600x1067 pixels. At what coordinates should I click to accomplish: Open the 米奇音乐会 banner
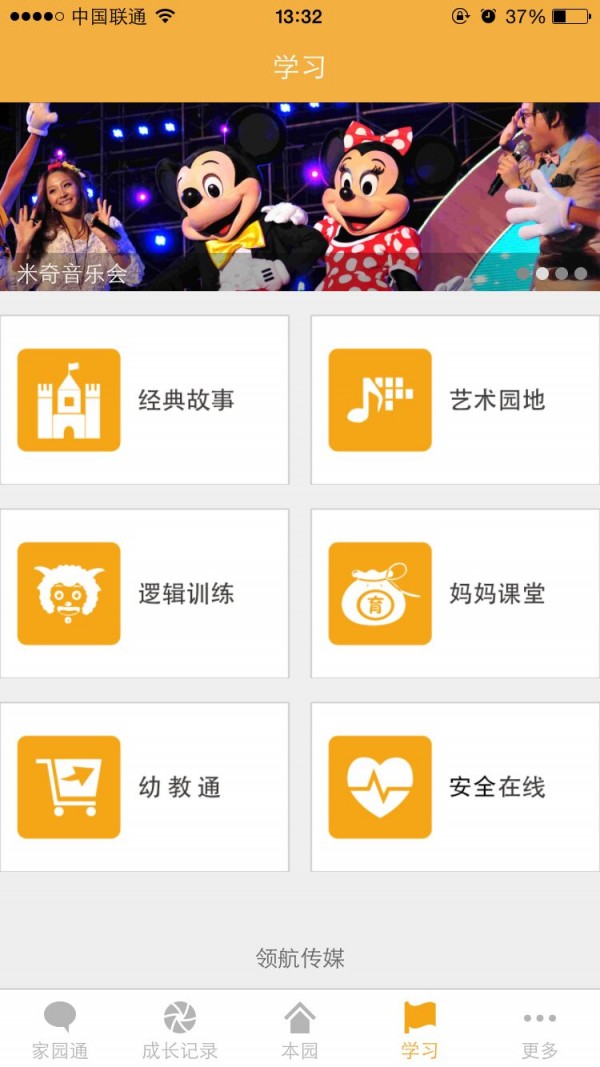(x=300, y=196)
